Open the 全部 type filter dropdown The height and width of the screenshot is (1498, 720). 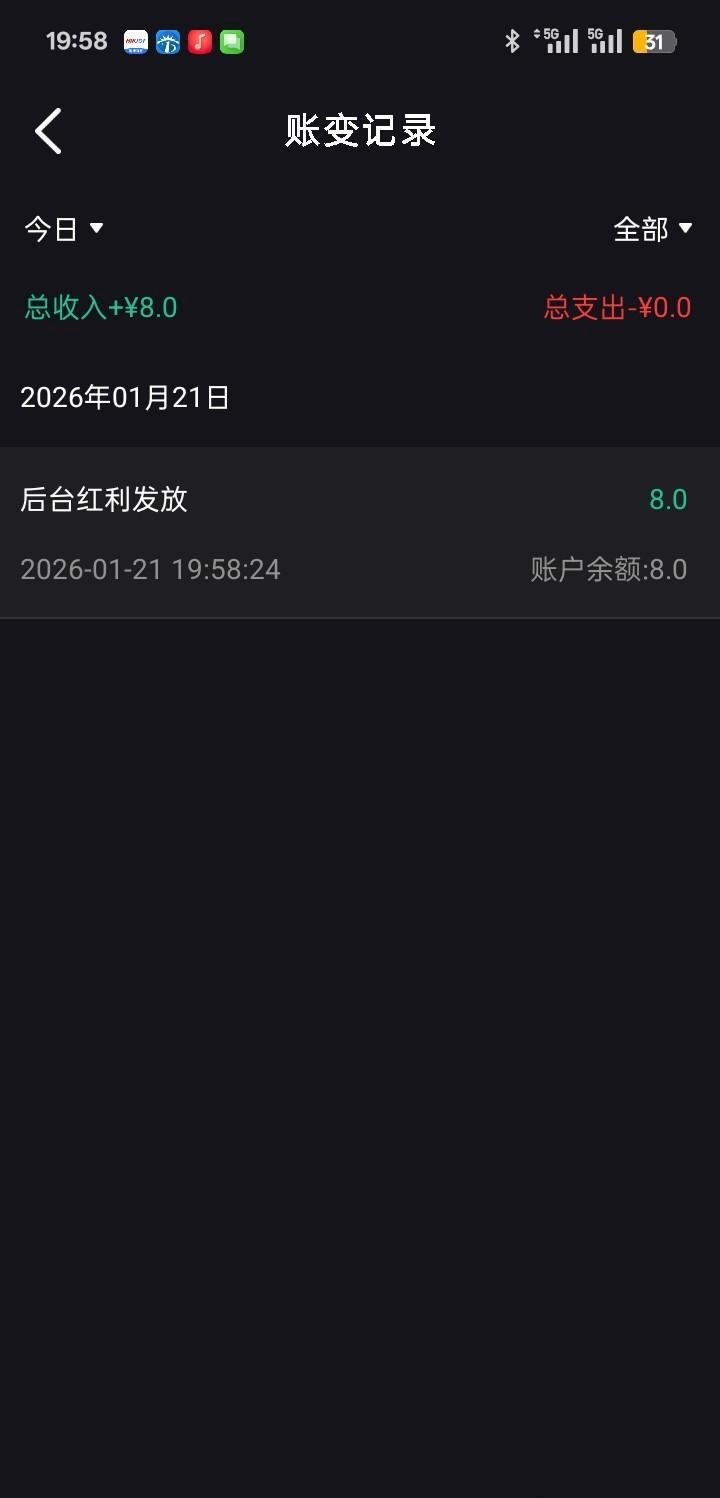point(652,229)
